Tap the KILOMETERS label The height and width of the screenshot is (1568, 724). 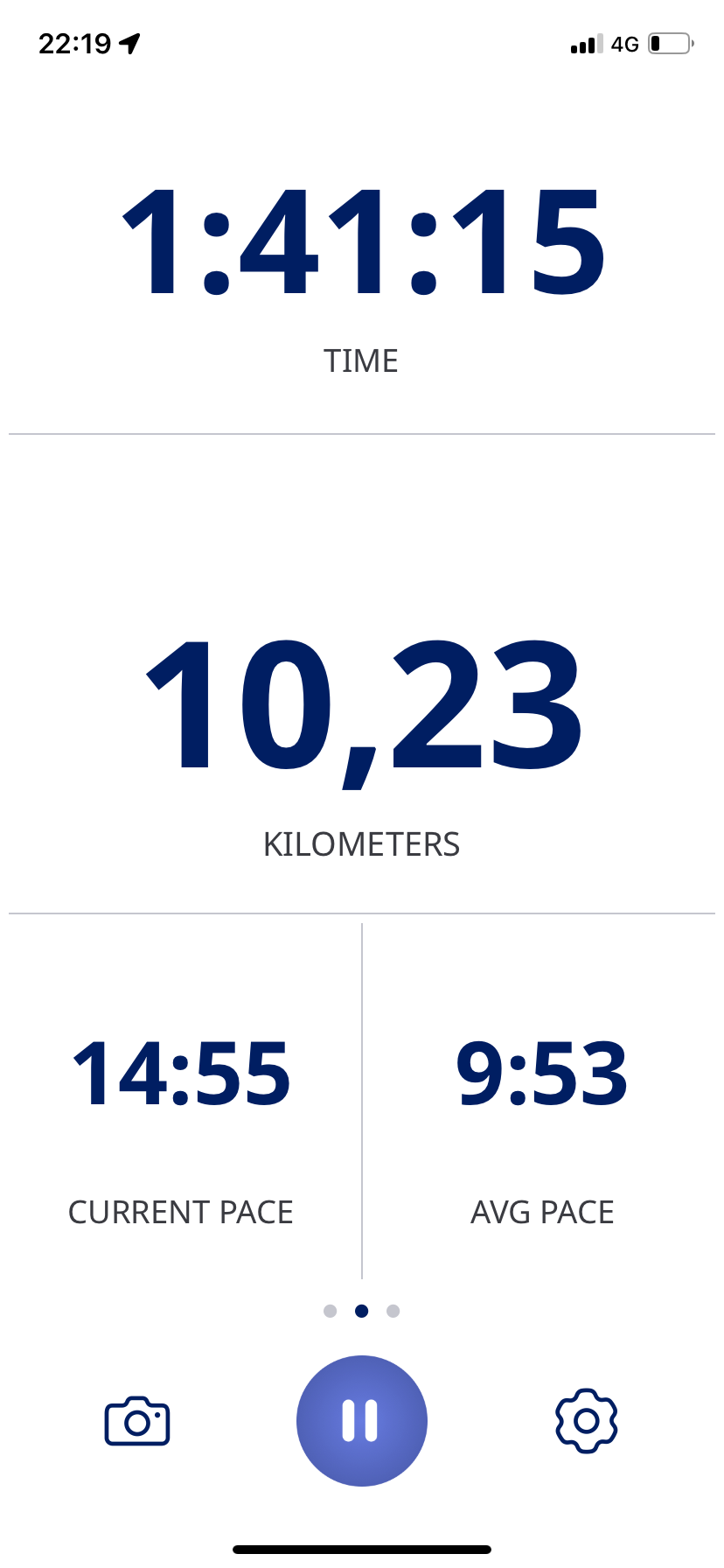(x=362, y=843)
